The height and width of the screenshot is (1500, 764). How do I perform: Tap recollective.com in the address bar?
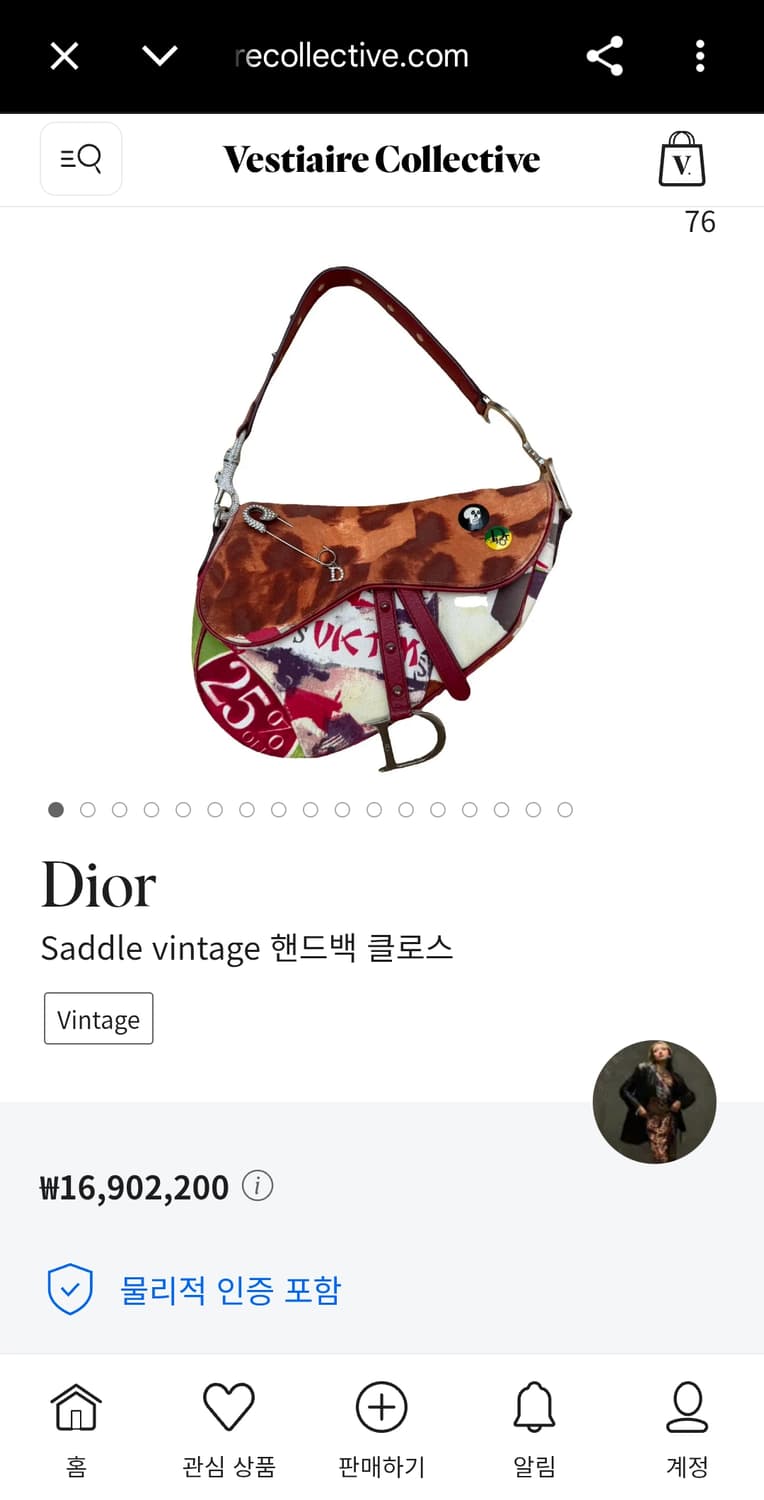coord(352,56)
